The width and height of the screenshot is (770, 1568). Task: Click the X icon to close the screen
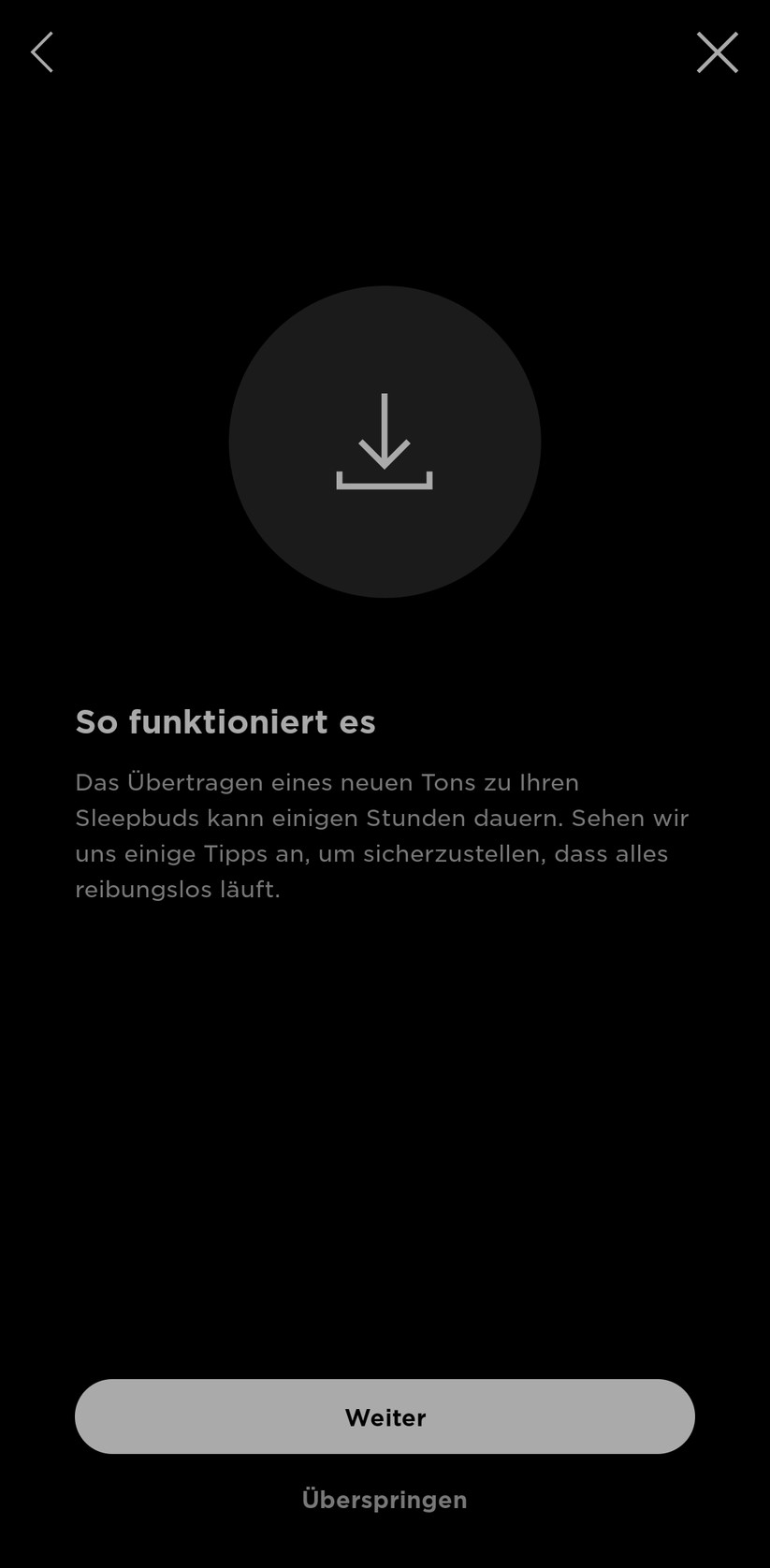(x=719, y=52)
